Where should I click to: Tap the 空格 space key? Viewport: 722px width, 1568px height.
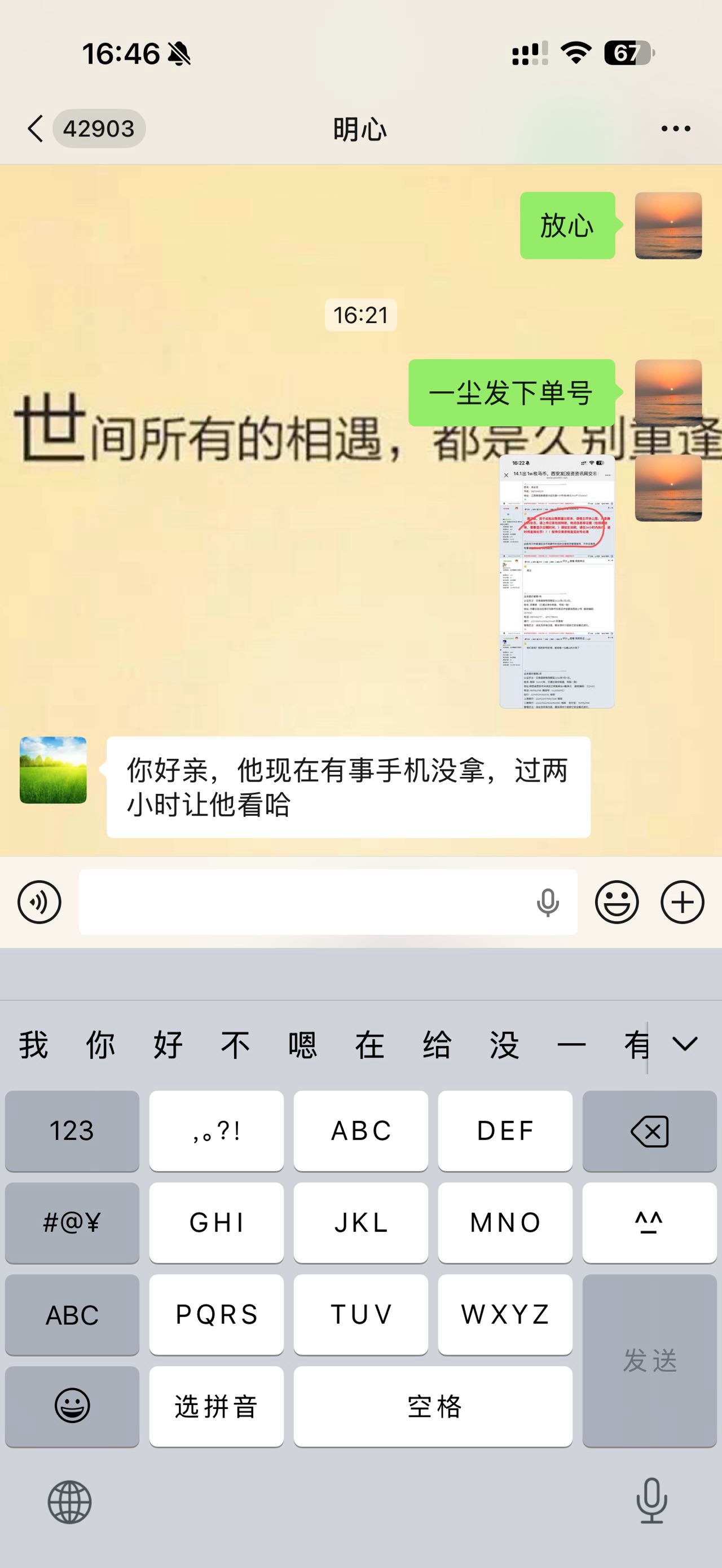pos(433,1406)
